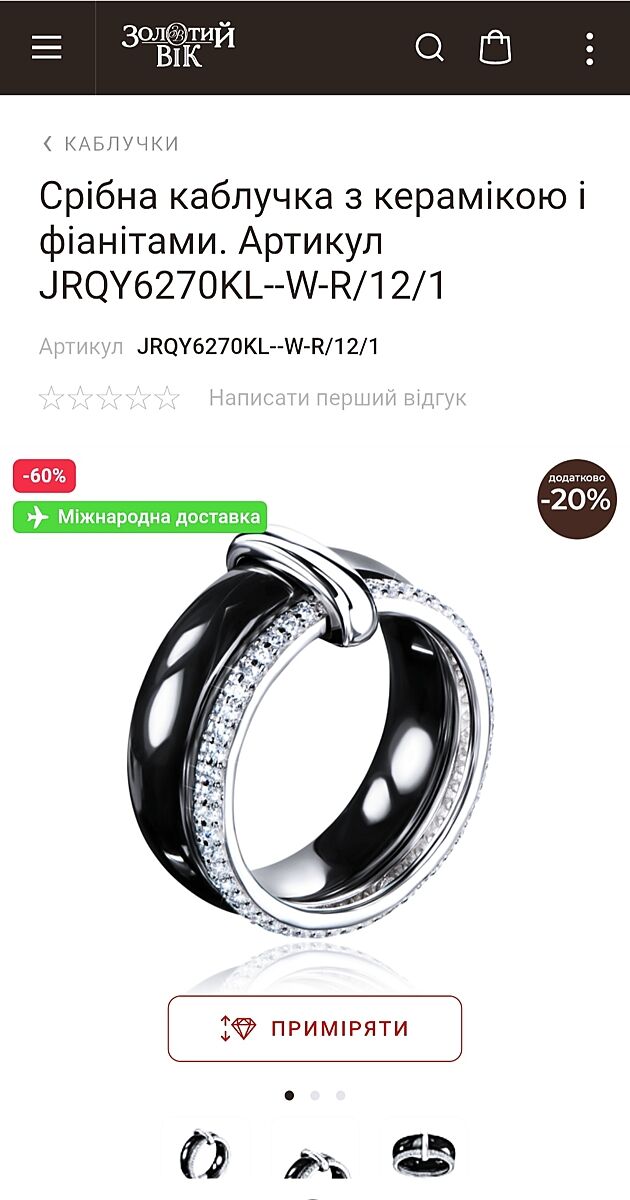Select the second ring thumbnail

coord(315,1160)
